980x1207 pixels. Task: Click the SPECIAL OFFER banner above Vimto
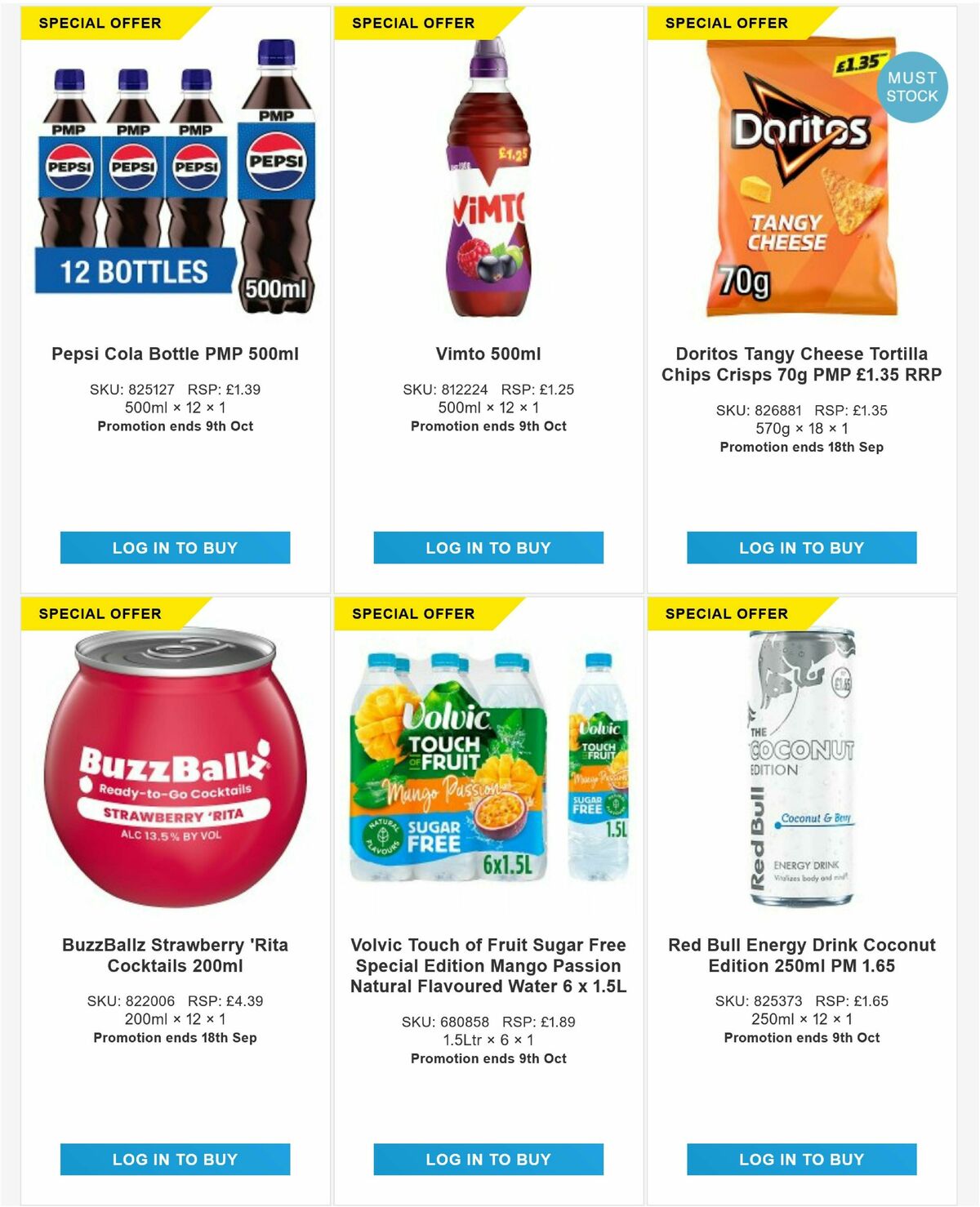(412, 23)
